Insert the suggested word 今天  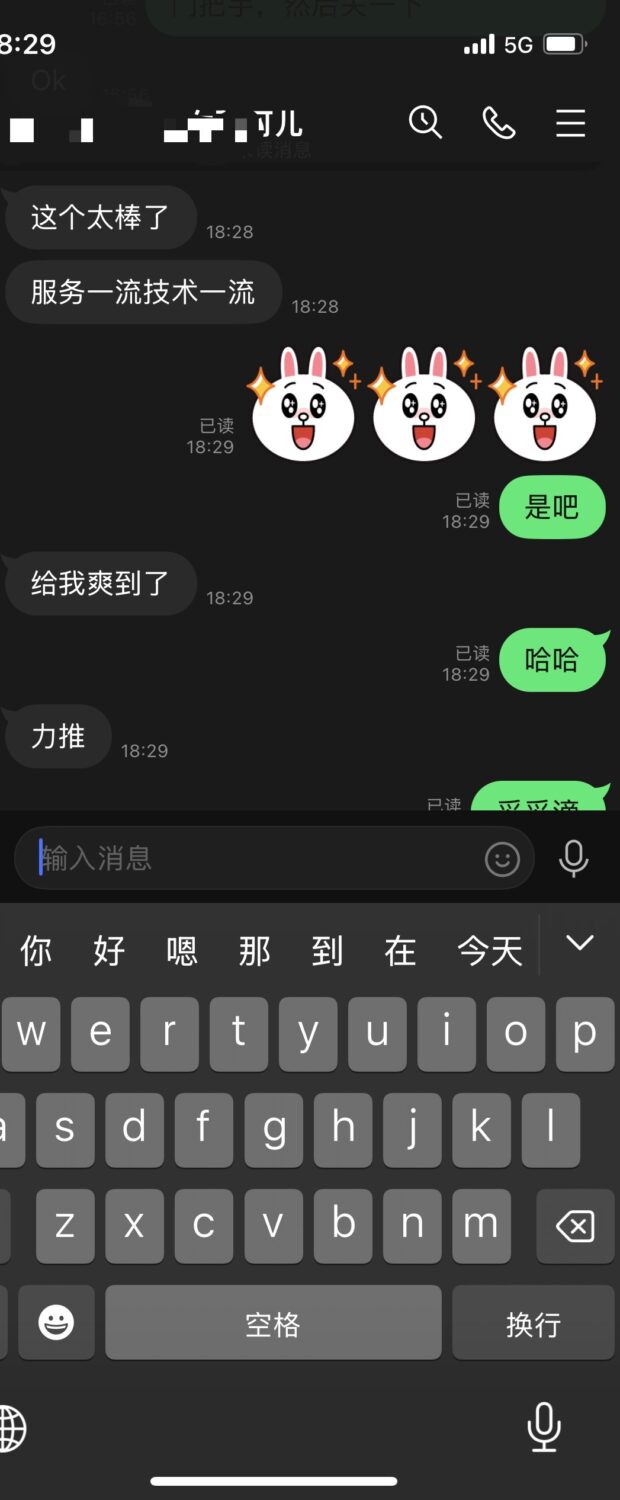point(490,950)
